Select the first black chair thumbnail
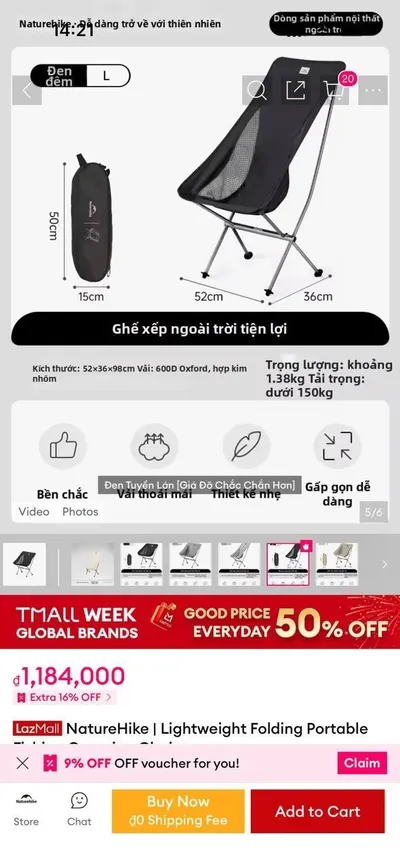The width and height of the screenshot is (400, 868). [x=24, y=564]
